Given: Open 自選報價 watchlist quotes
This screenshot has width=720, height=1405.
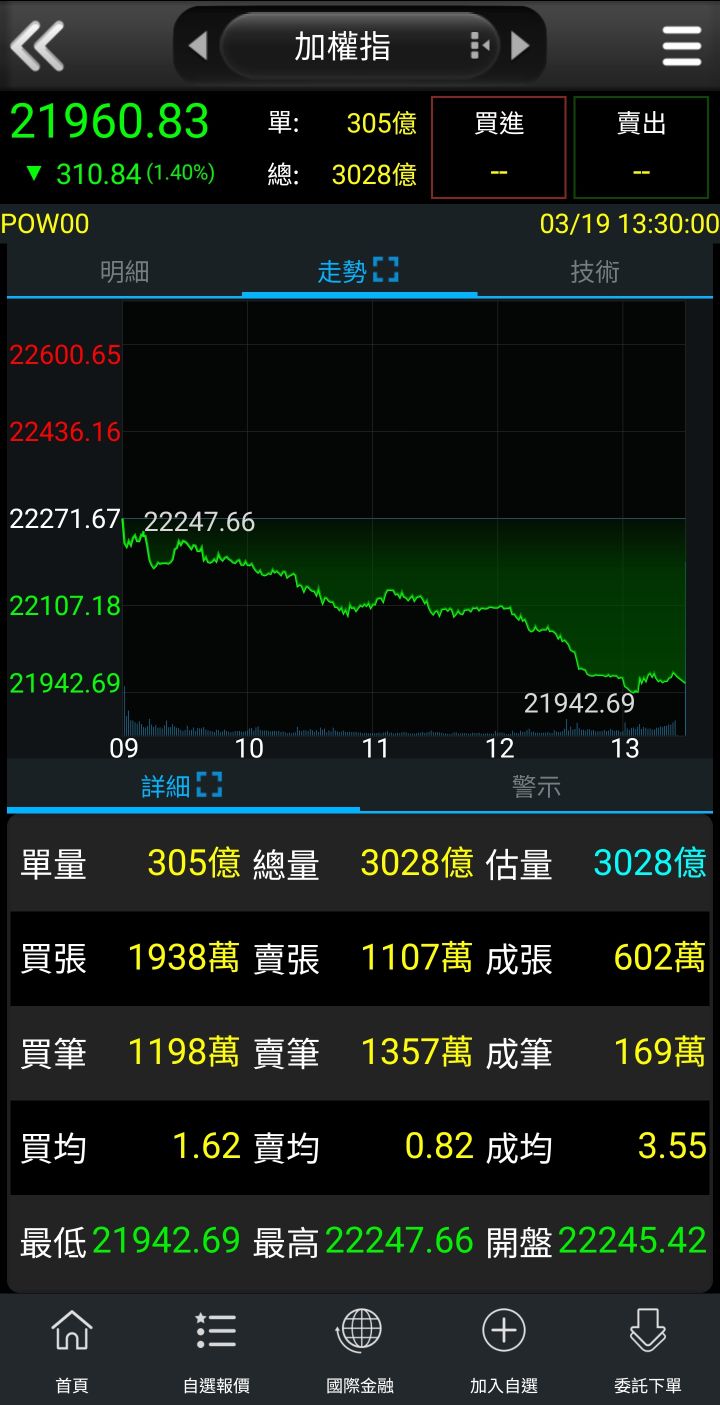Looking at the screenshot, I should [216, 1350].
